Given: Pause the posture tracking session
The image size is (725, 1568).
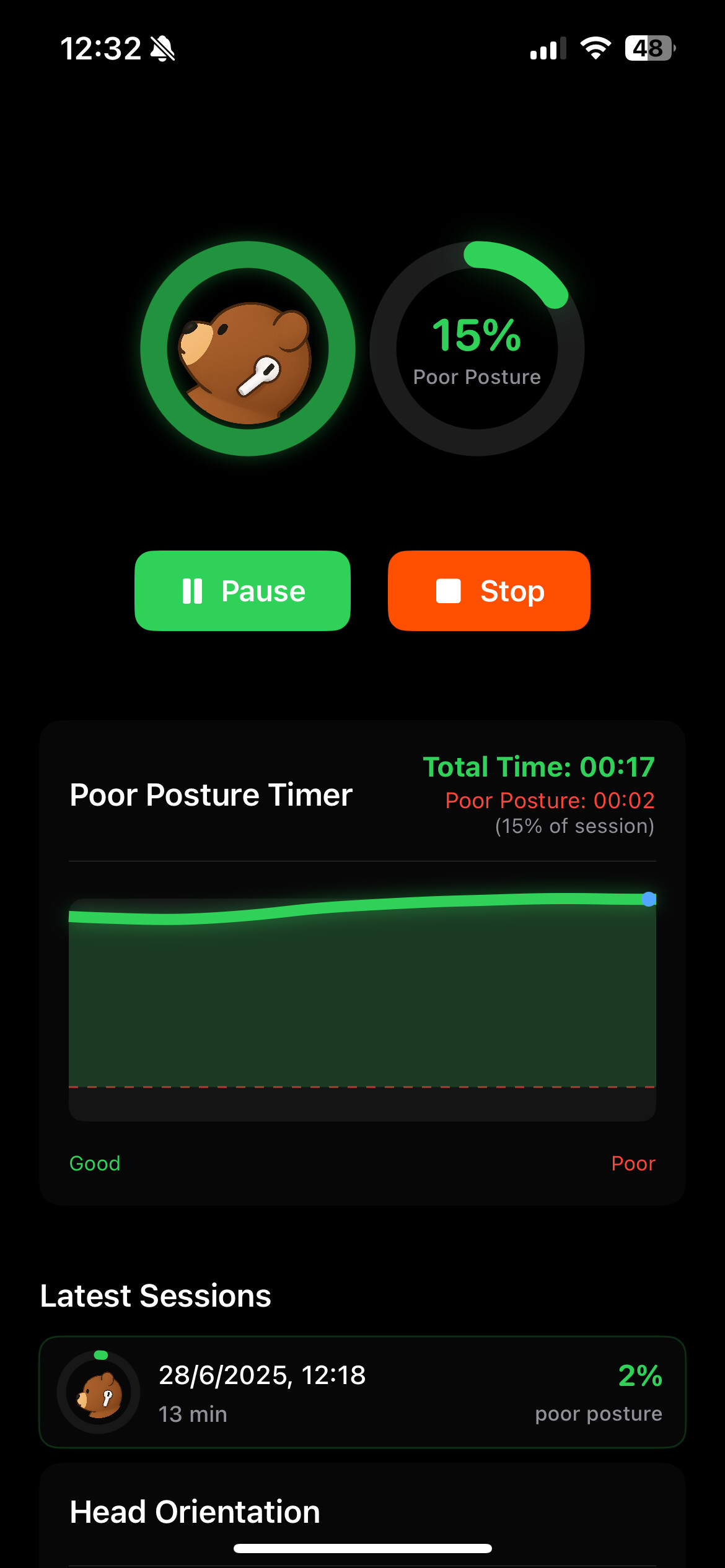Looking at the screenshot, I should point(242,591).
